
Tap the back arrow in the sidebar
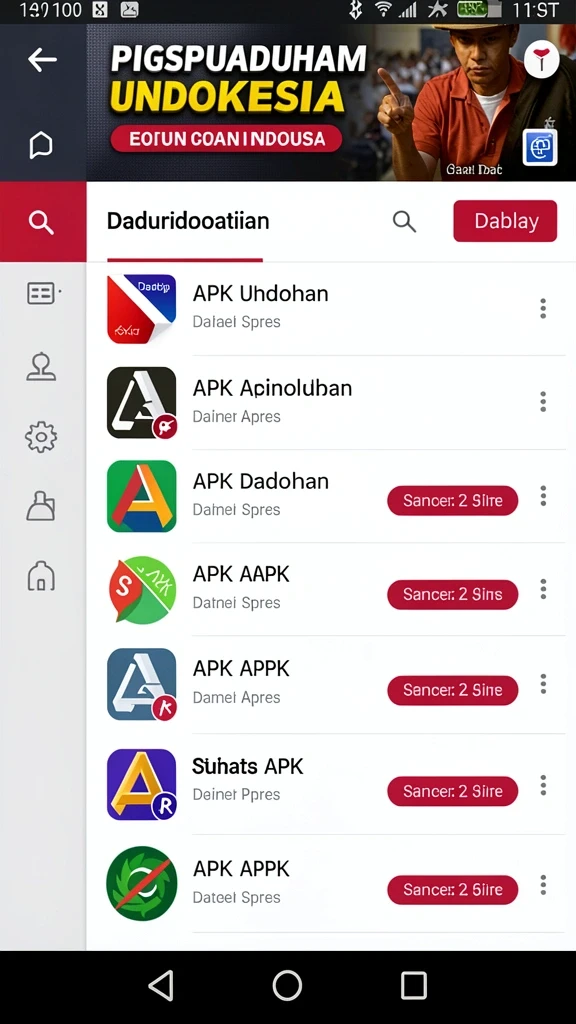(x=42, y=59)
